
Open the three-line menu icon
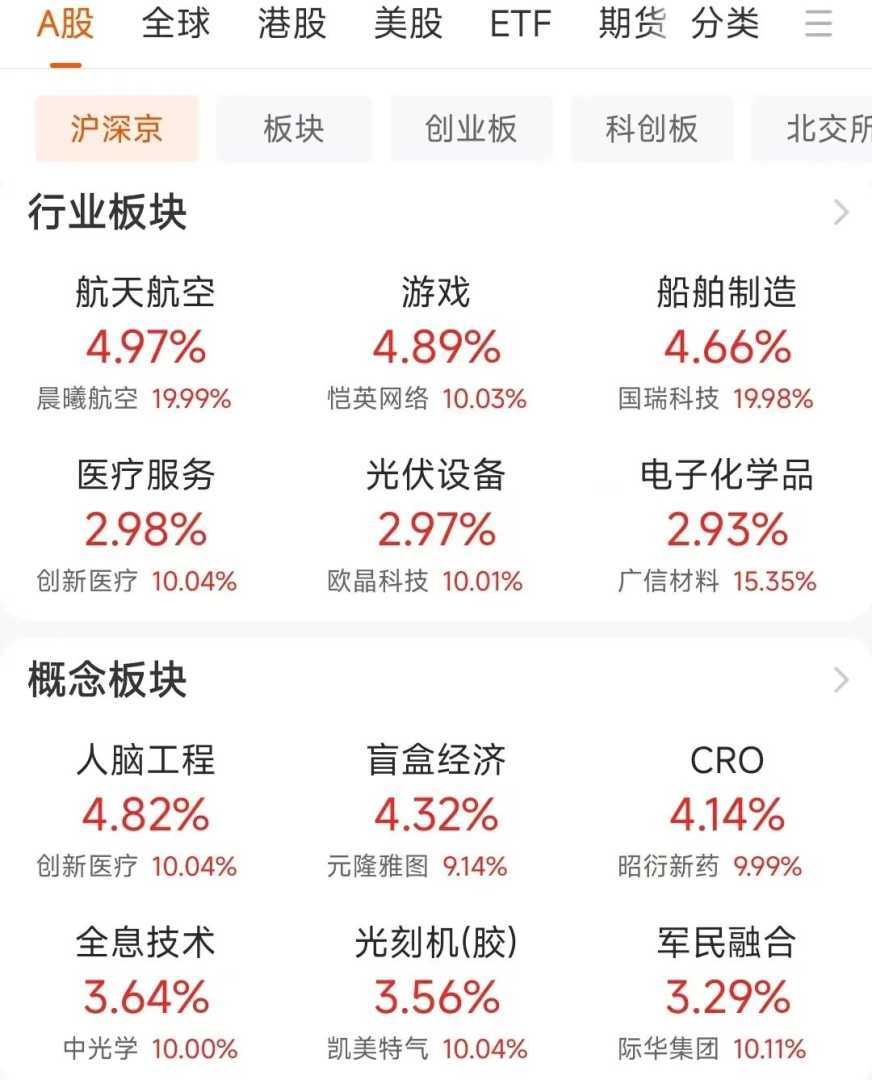[818, 24]
